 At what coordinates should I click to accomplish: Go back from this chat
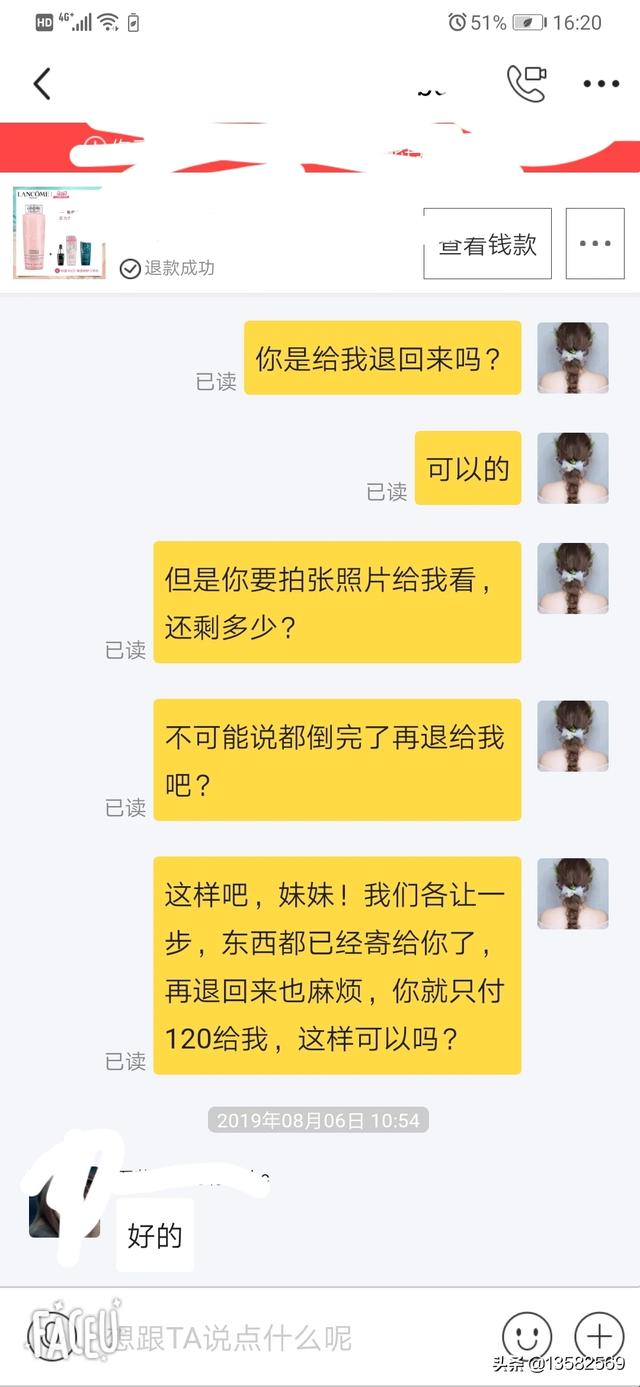pyautogui.click(x=42, y=84)
